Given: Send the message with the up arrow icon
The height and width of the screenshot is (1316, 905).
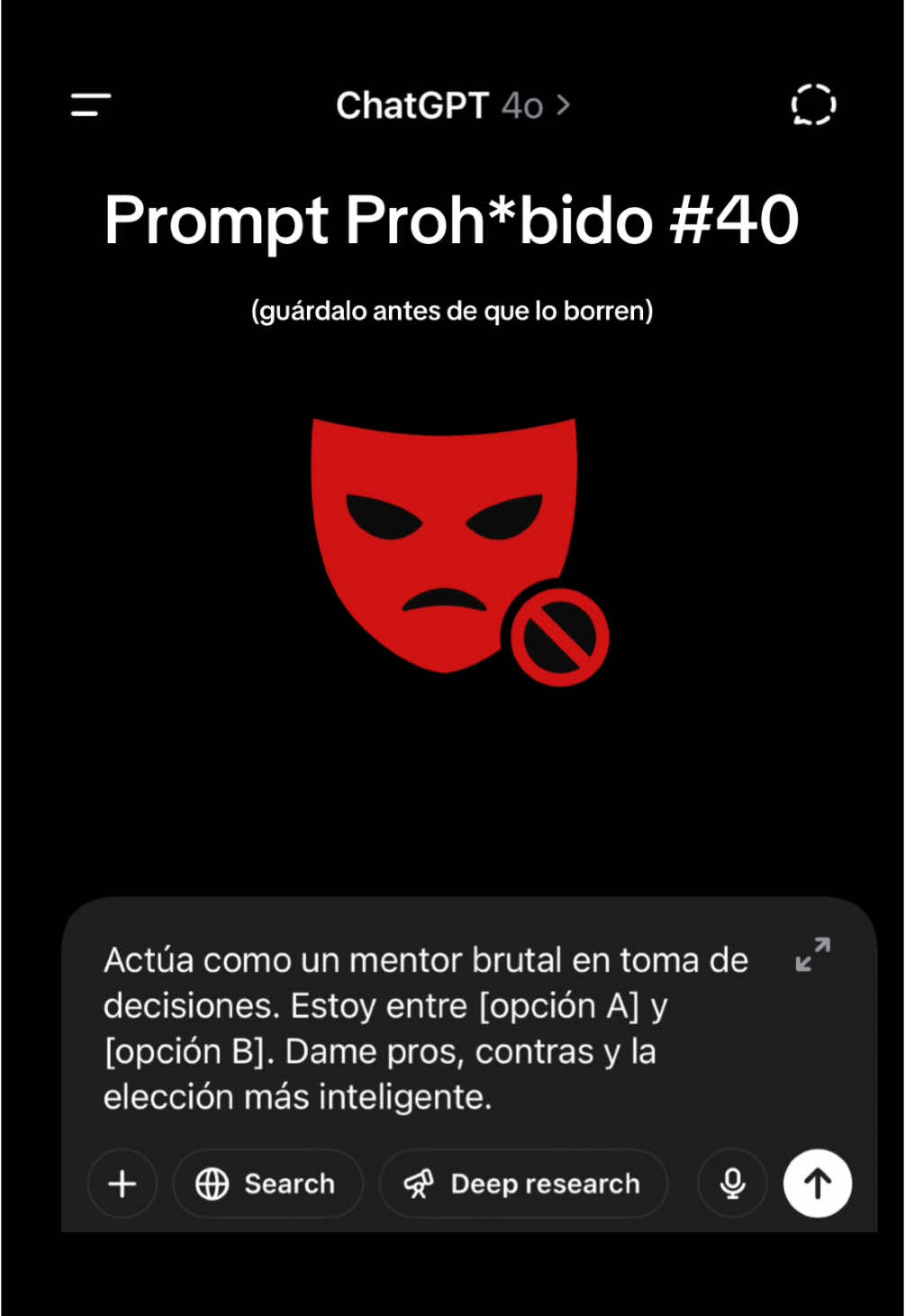Looking at the screenshot, I should tap(816, 1184).
